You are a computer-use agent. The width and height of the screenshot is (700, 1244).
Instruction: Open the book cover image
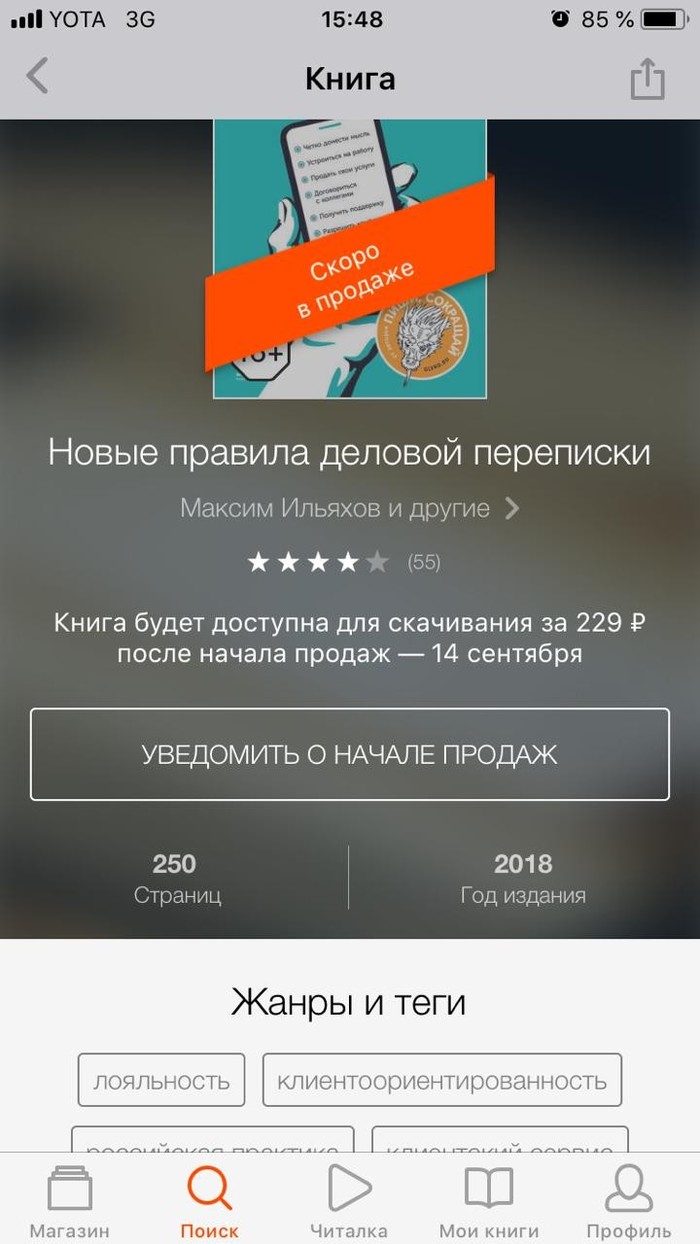tap(350, 260)
